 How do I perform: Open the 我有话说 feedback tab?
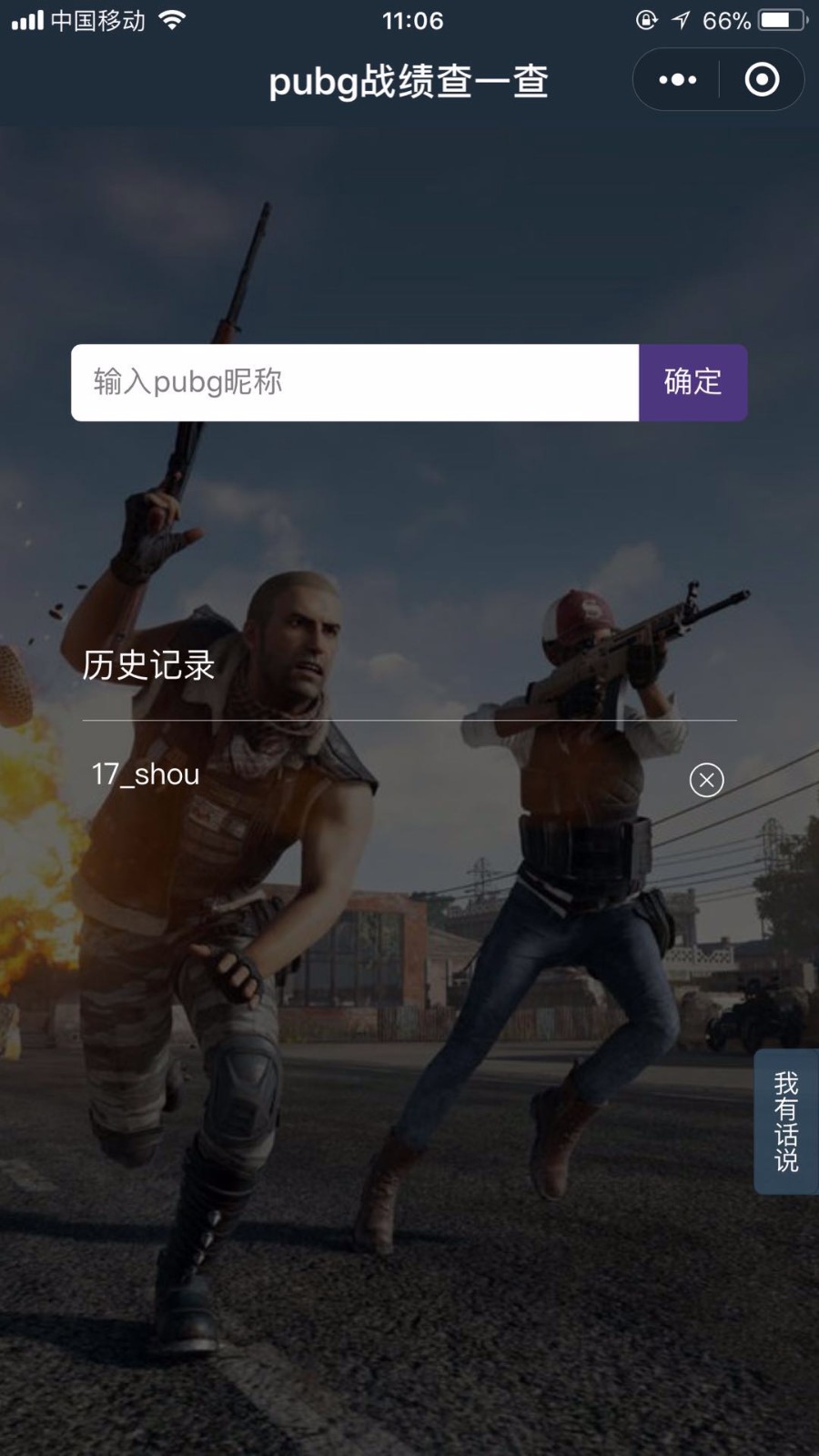(785, 1121)
